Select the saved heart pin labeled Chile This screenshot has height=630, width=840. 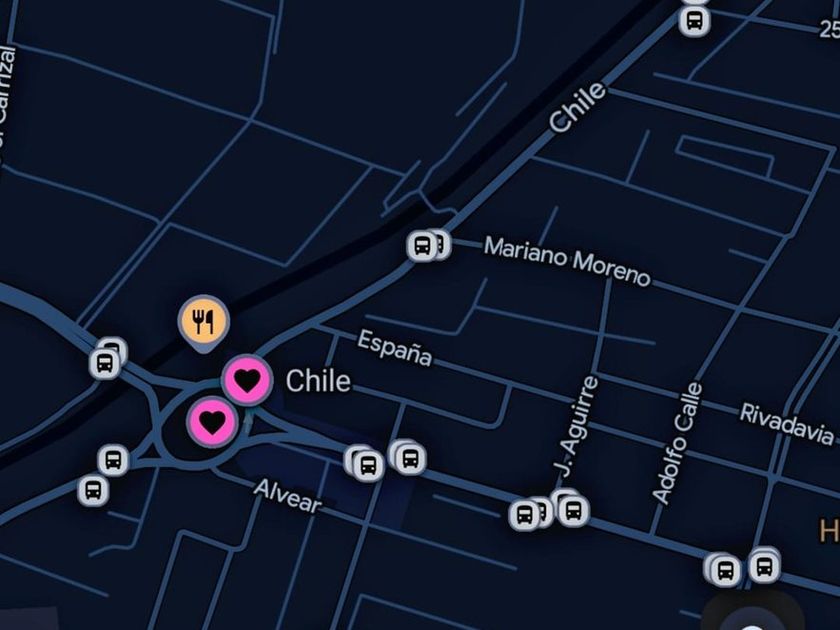246,381
